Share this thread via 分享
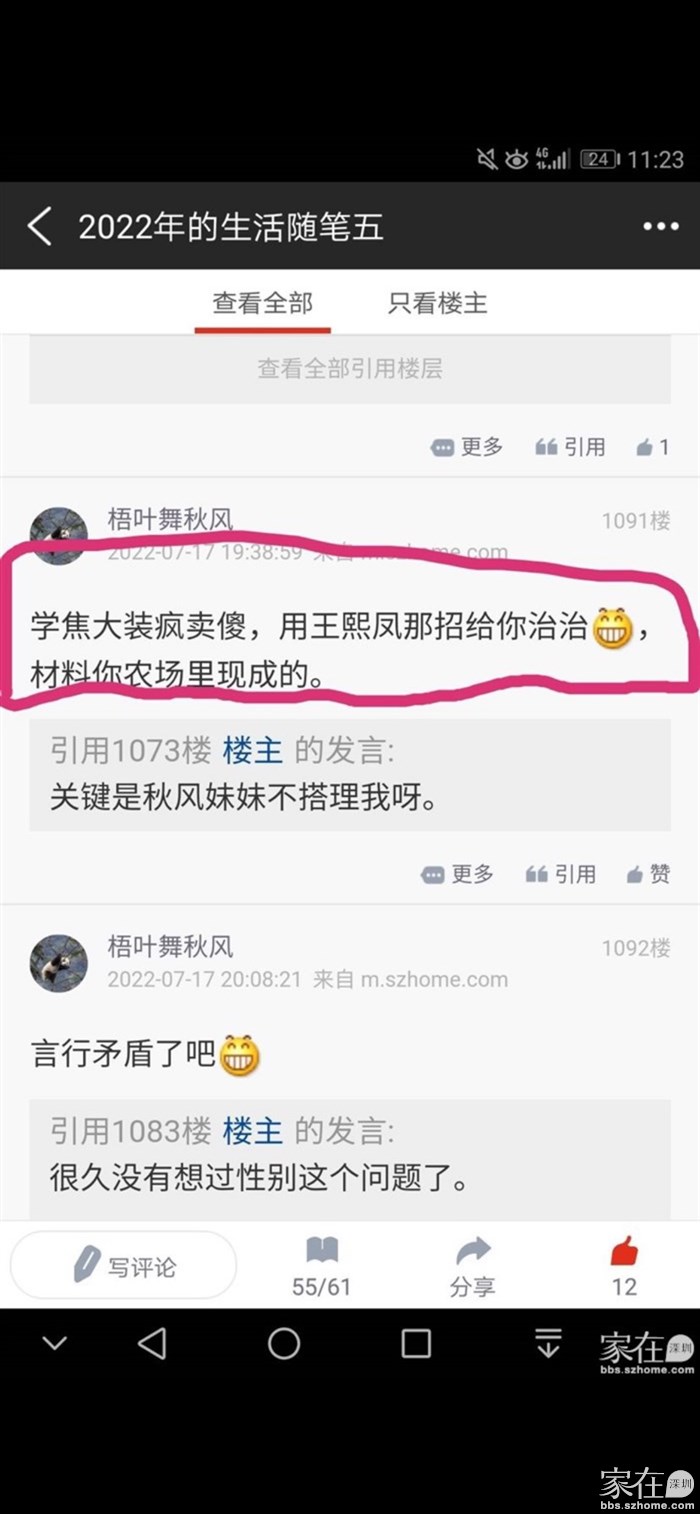Viewport: 700px width, 1514px height. [472, 1266]
